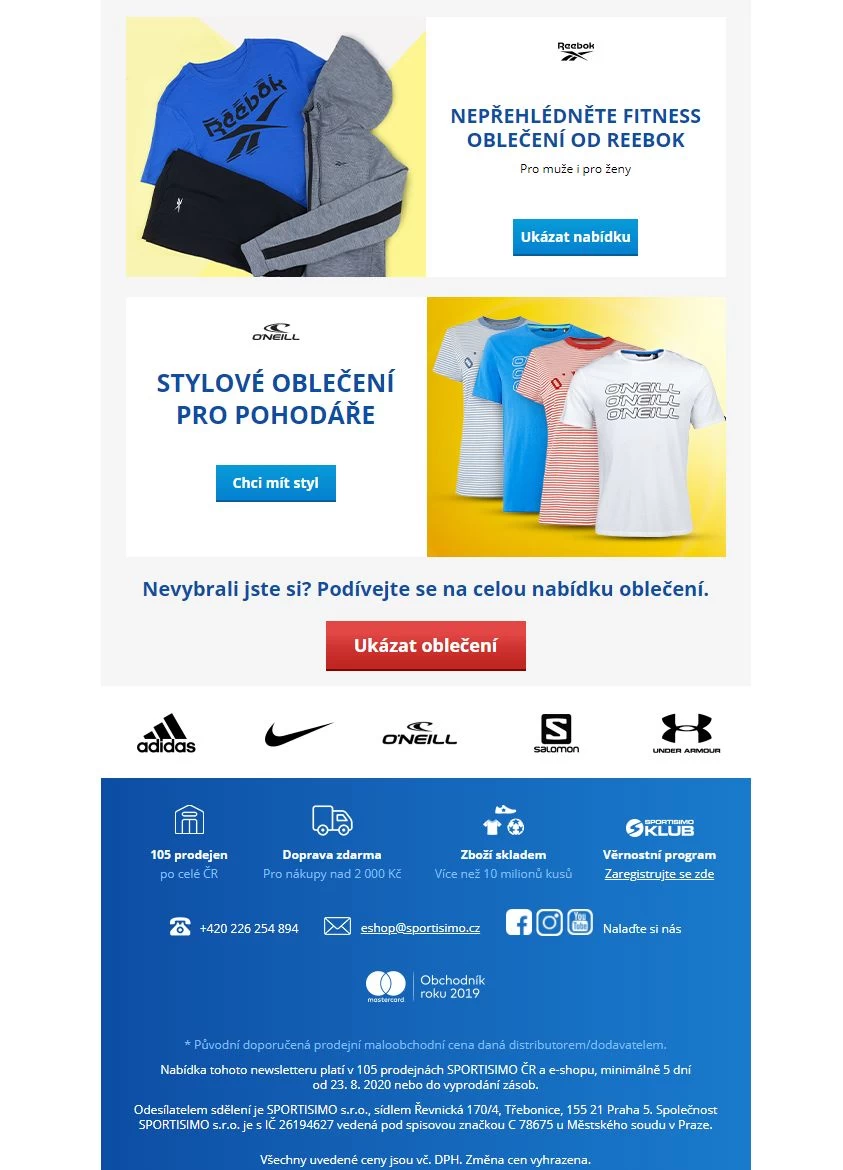The width and height of the screenshot is (843, 1170).
Task: Open the YouTube icon
Action: [580, 922]
